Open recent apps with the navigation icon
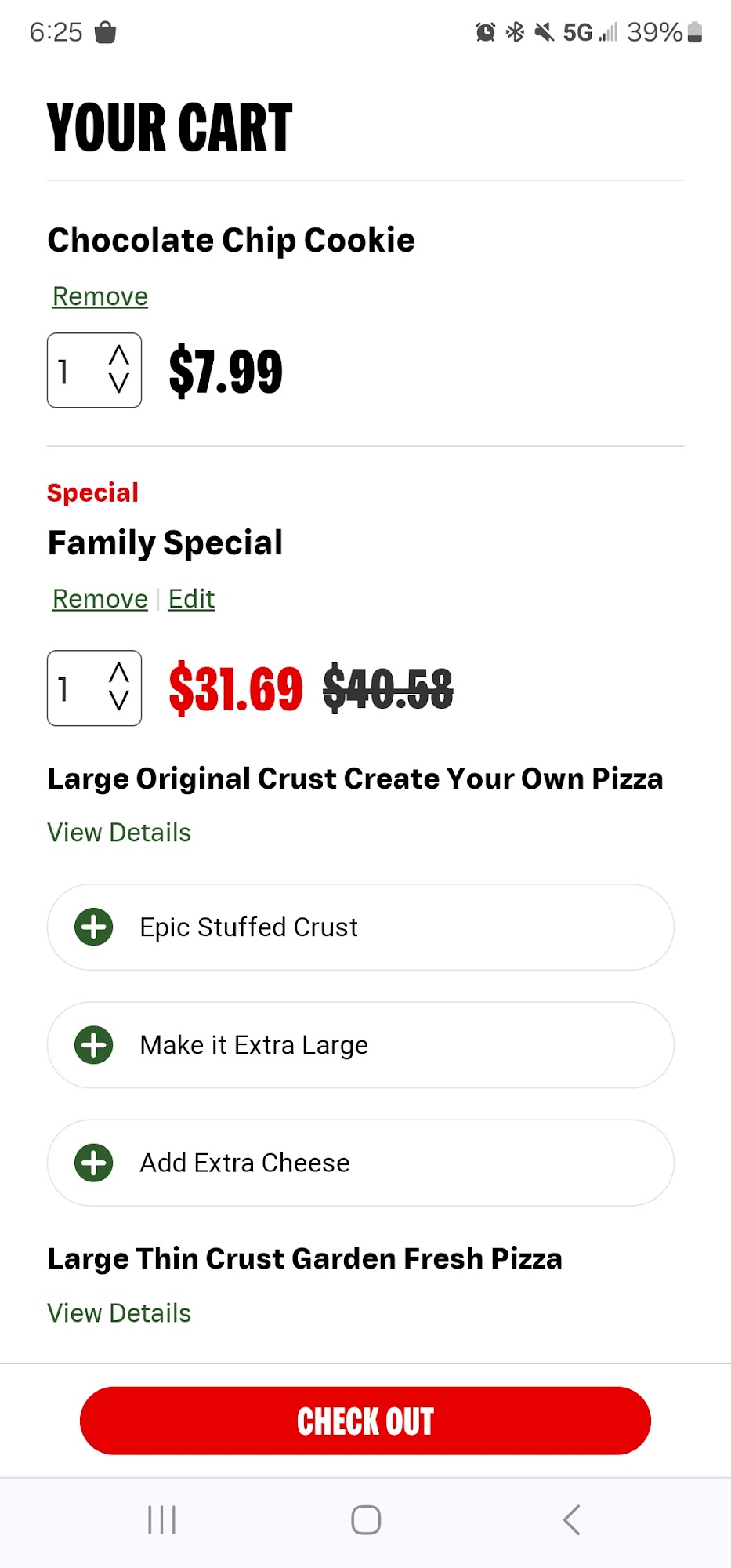The width and height of the screenshot is (731, 1568). [x=161, y=1519]
